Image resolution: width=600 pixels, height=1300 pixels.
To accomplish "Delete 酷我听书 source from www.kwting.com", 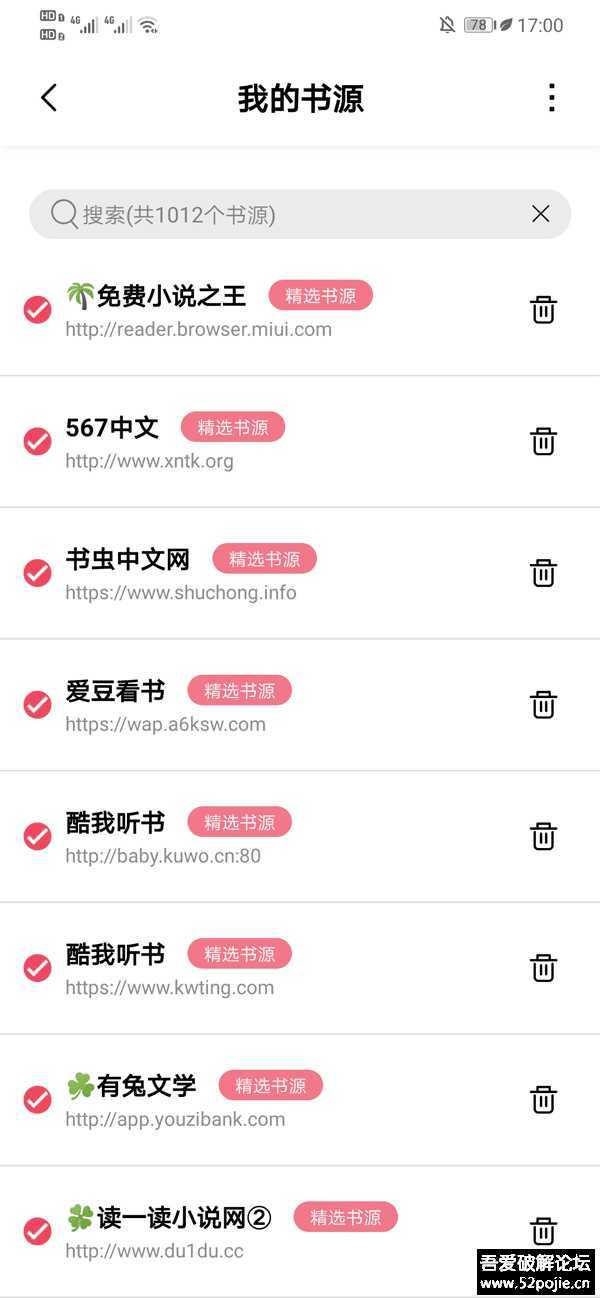I will point(543,968).
